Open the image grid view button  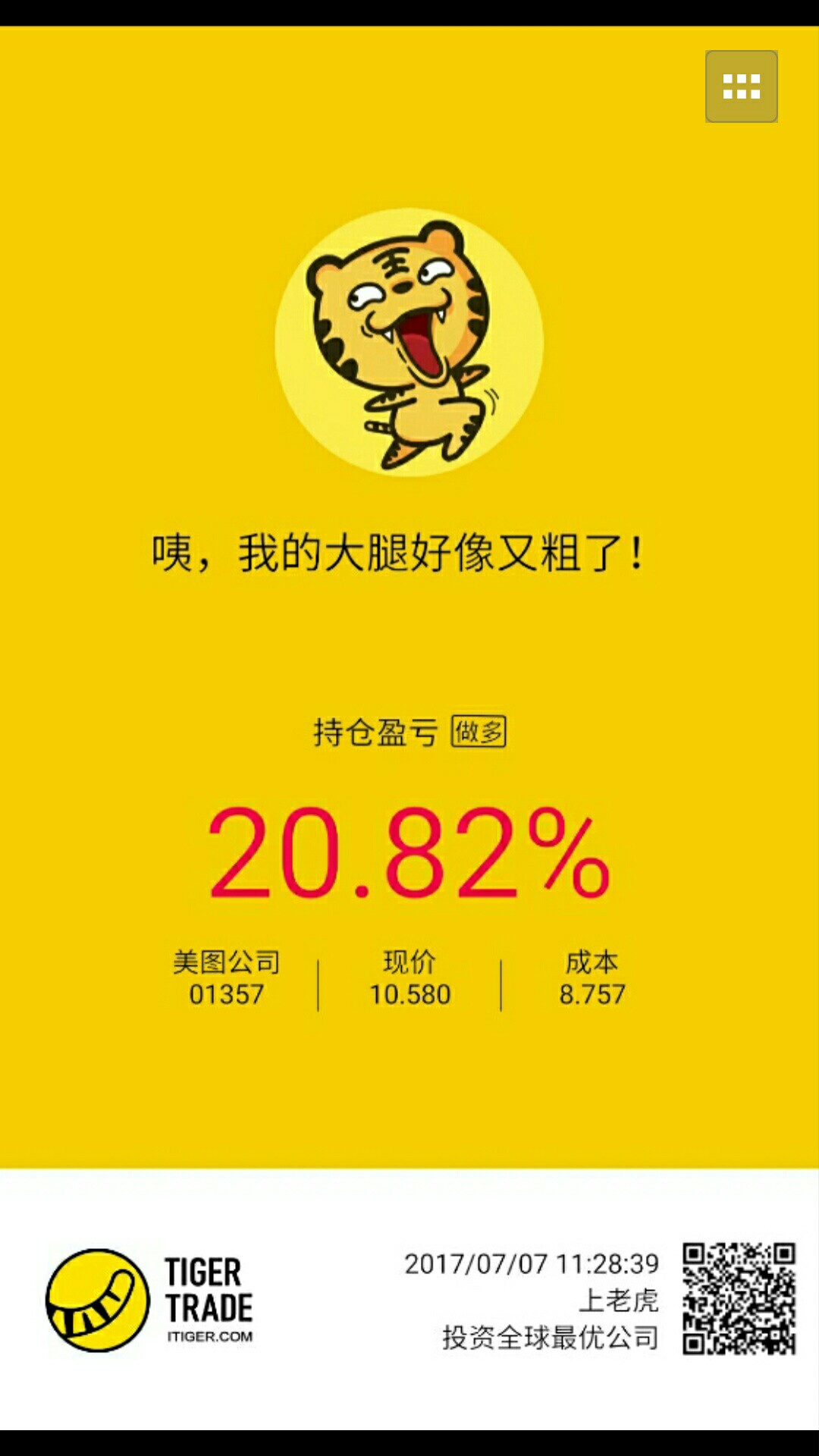(741, 86)
